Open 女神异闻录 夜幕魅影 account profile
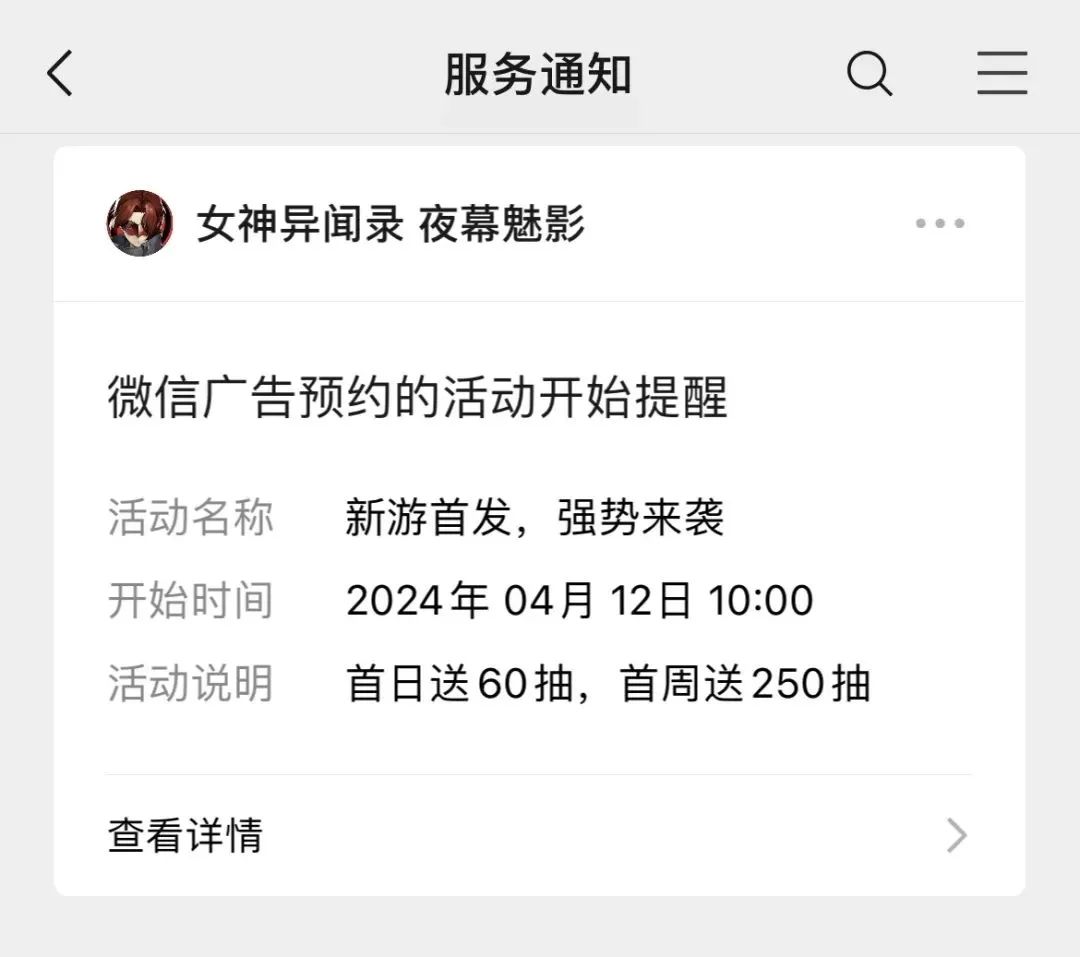The image size is (1080, 957). pyautogui.click(x=140, y=224)
